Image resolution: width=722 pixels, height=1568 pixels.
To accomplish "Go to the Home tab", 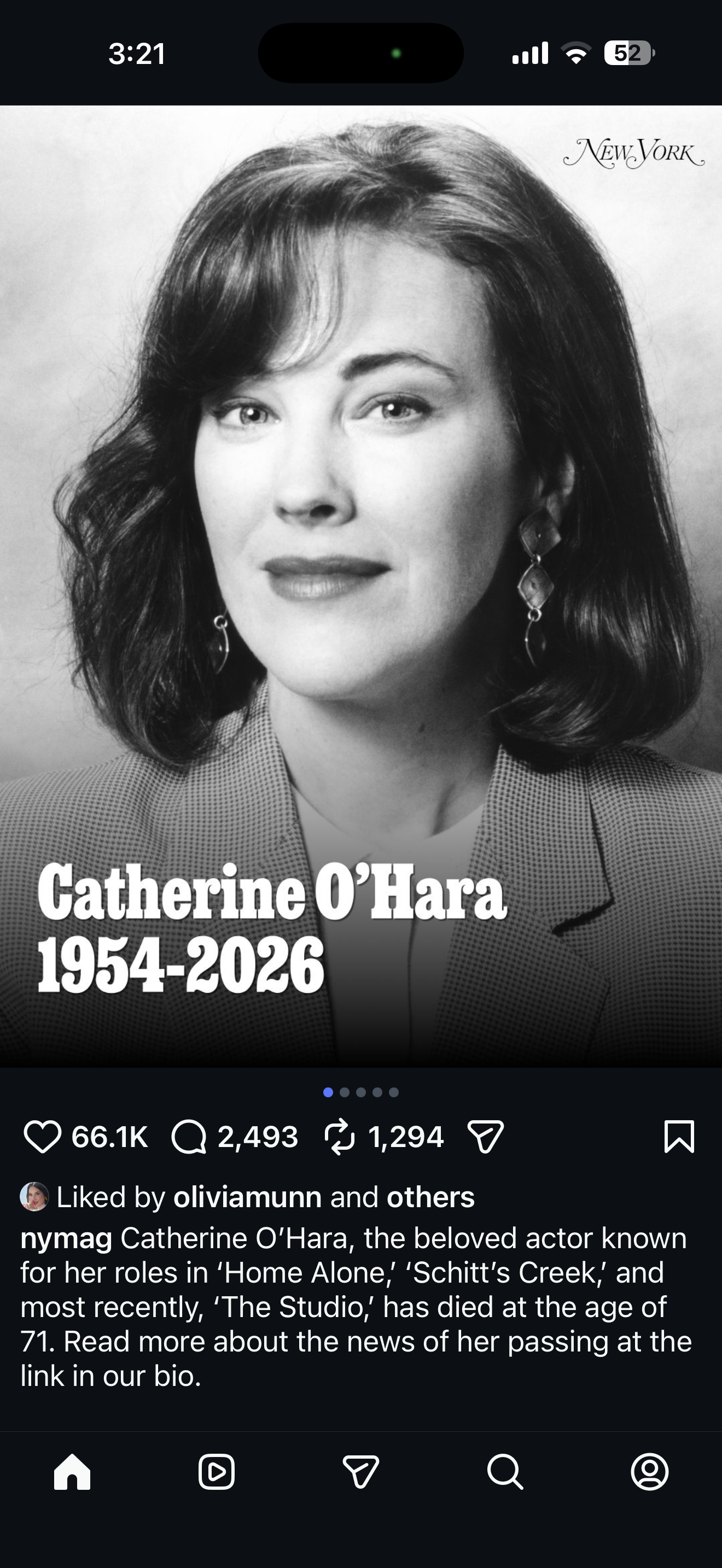I will point(72,1472).
